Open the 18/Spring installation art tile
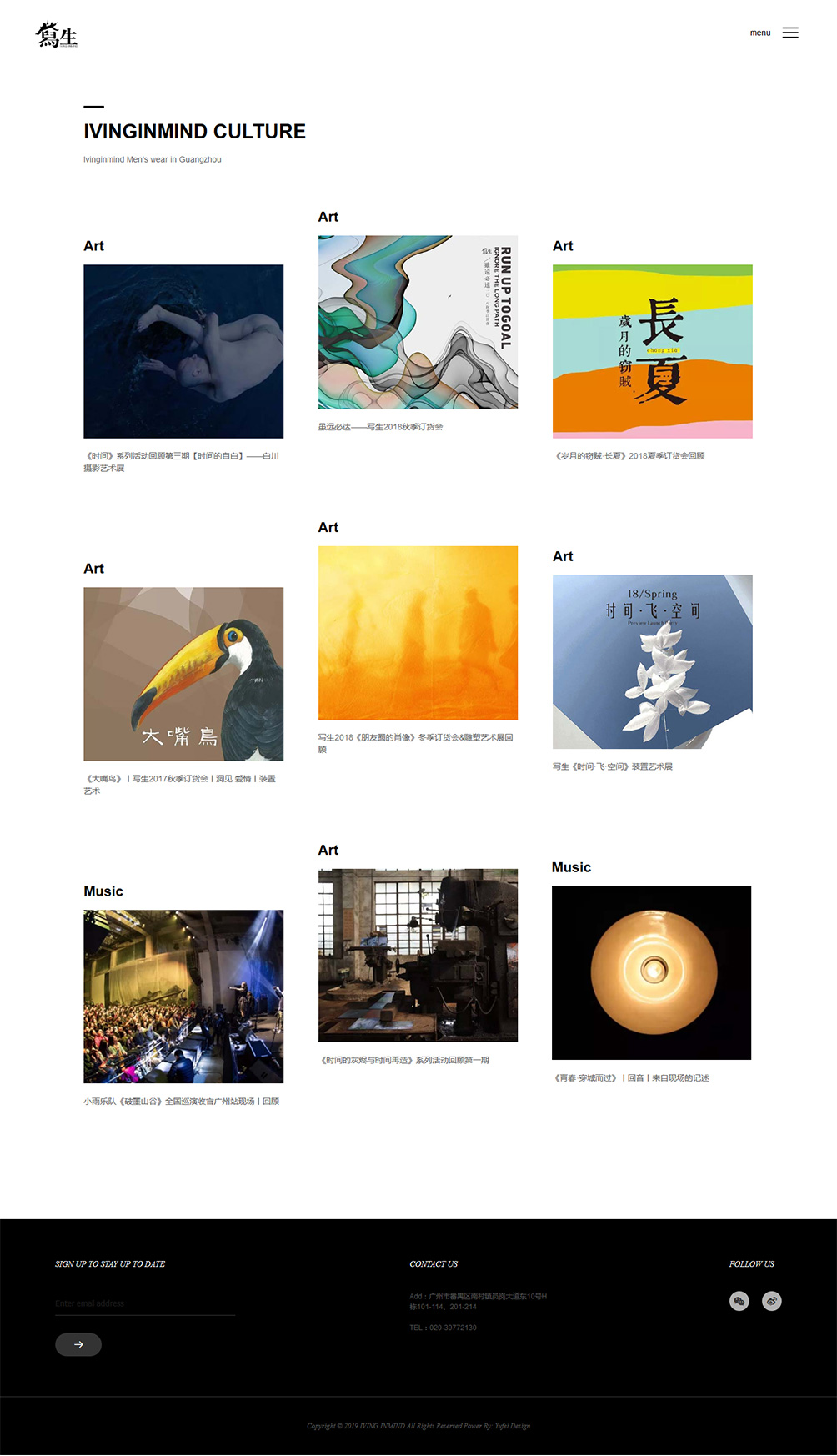 pyautogui.click(x=652, y=661)
